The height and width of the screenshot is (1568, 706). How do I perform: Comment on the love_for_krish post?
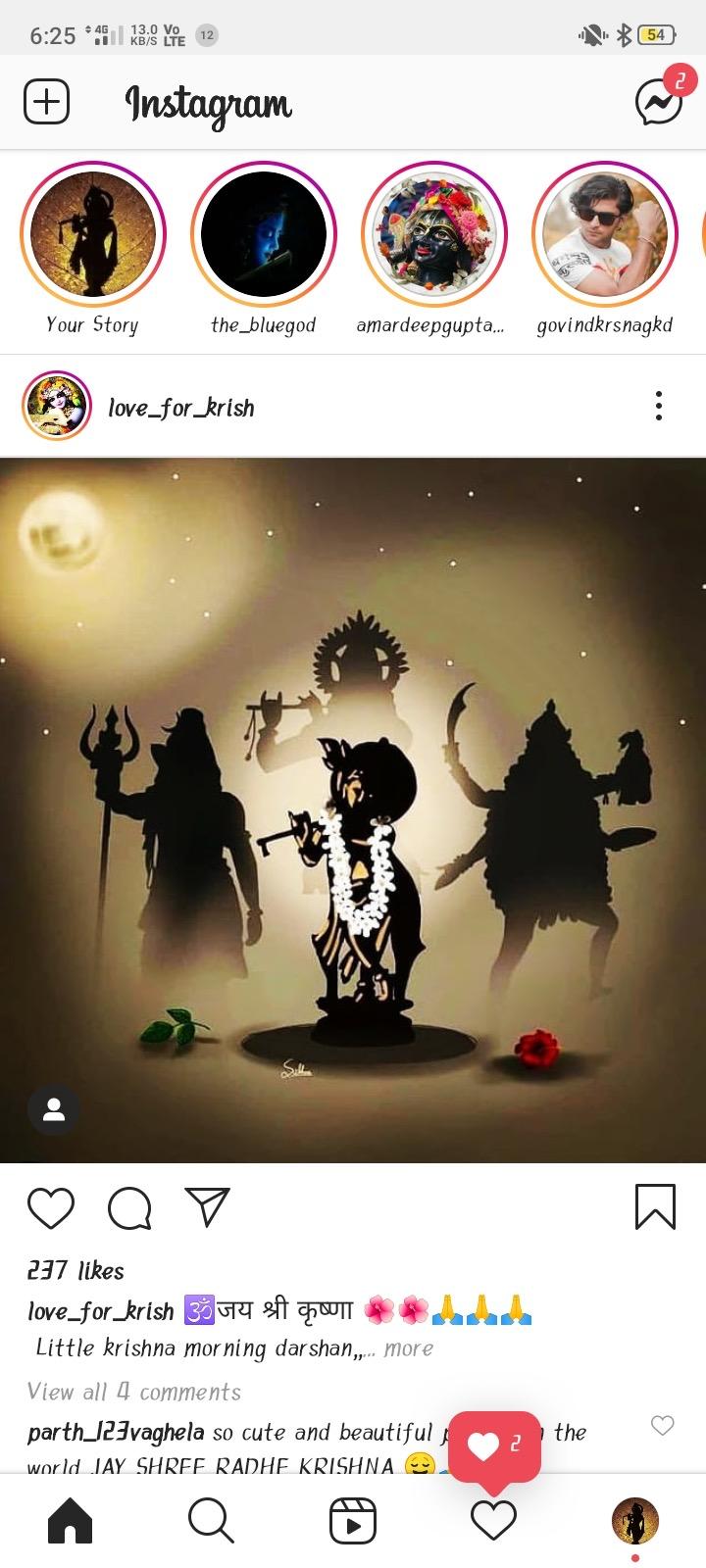tap(129, 1207)
